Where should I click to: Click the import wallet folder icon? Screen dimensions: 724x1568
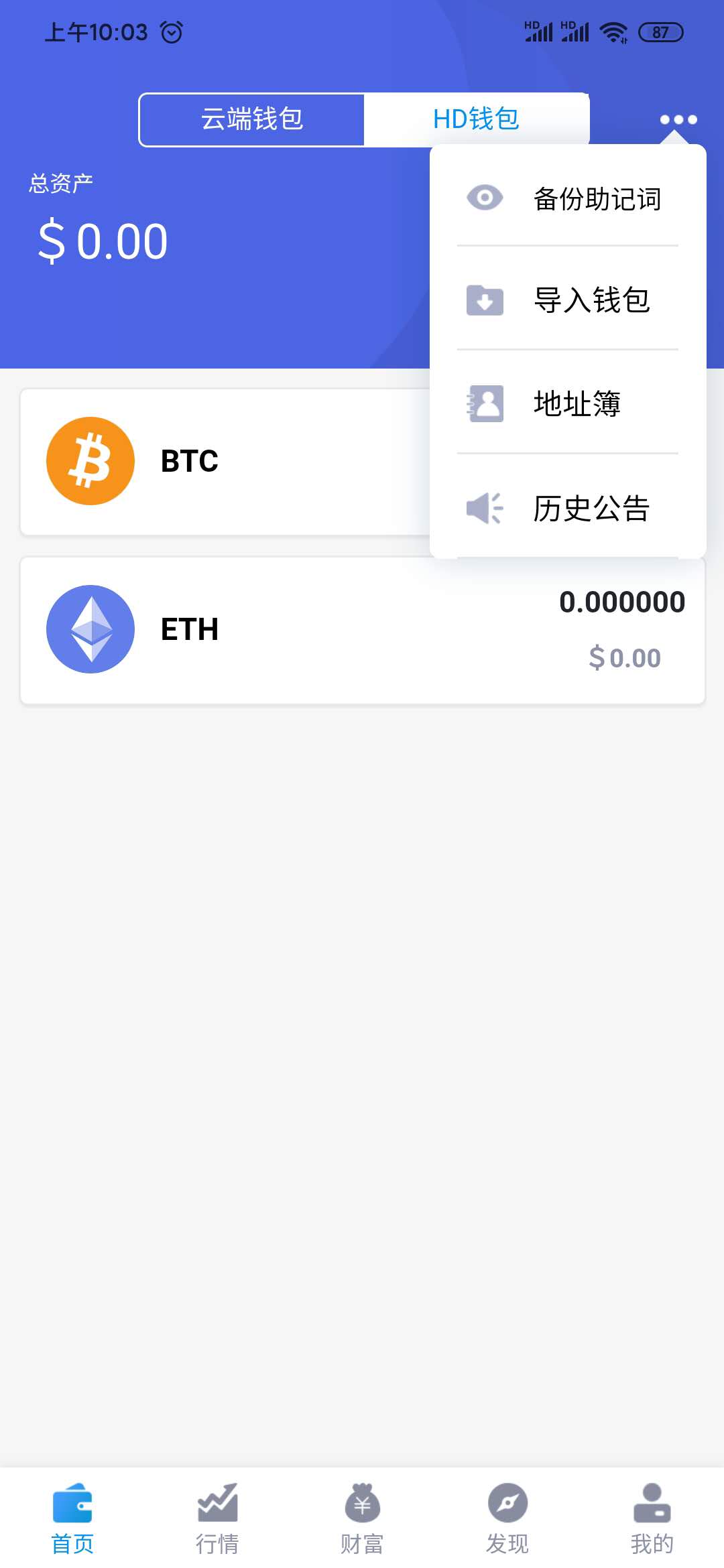[x=484, y=301]
